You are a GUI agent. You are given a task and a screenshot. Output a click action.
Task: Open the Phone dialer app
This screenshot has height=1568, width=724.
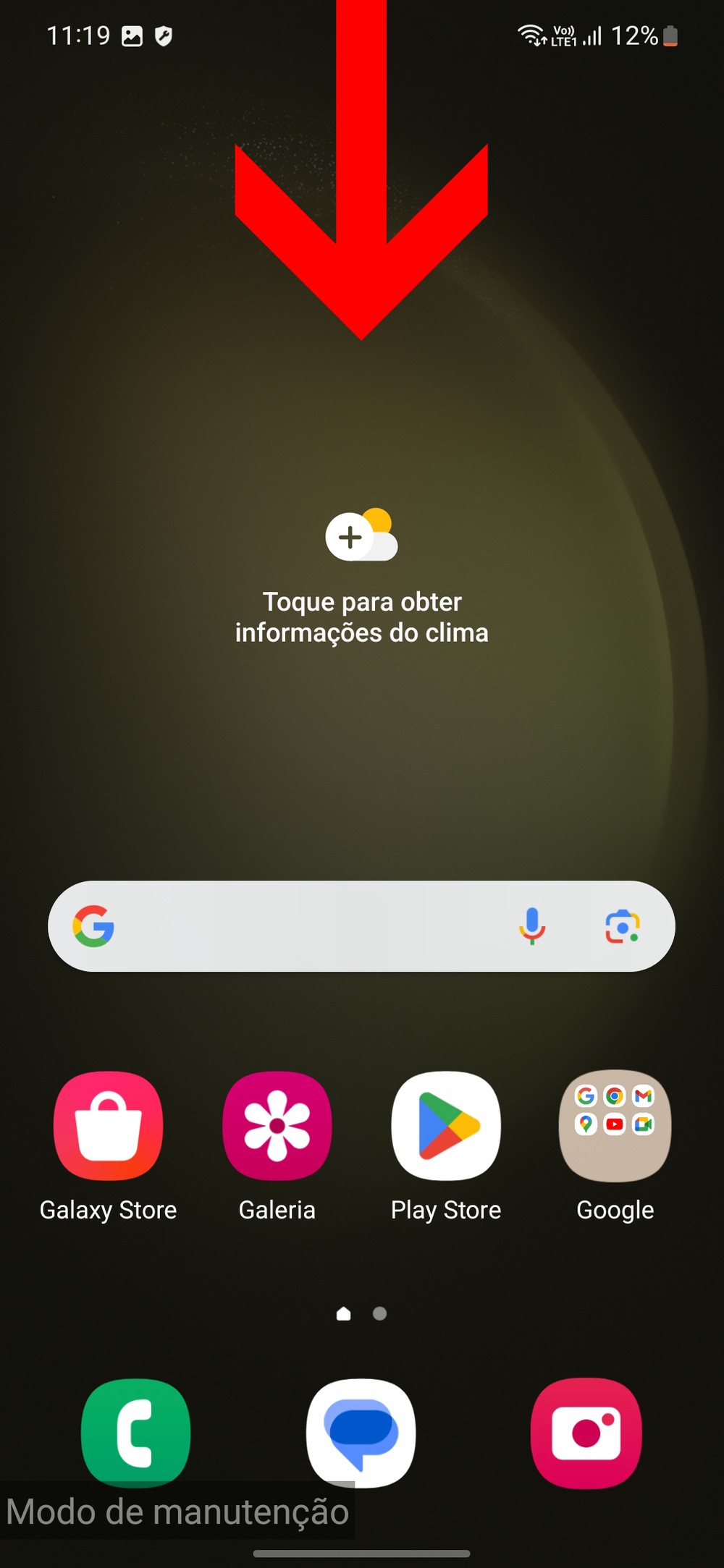(136, 1433)
